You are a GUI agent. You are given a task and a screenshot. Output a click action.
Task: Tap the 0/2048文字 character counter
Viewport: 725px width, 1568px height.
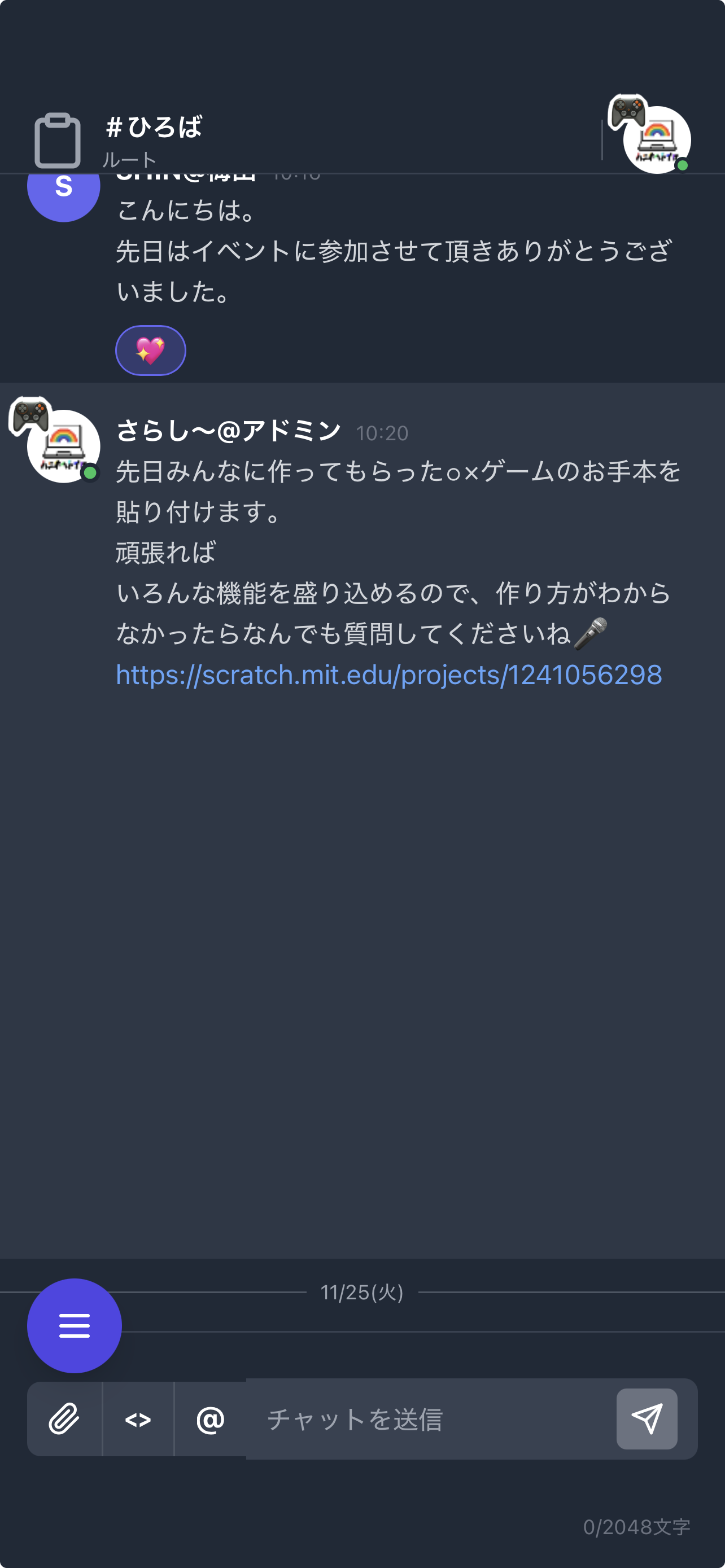[x=638, y=1526]
